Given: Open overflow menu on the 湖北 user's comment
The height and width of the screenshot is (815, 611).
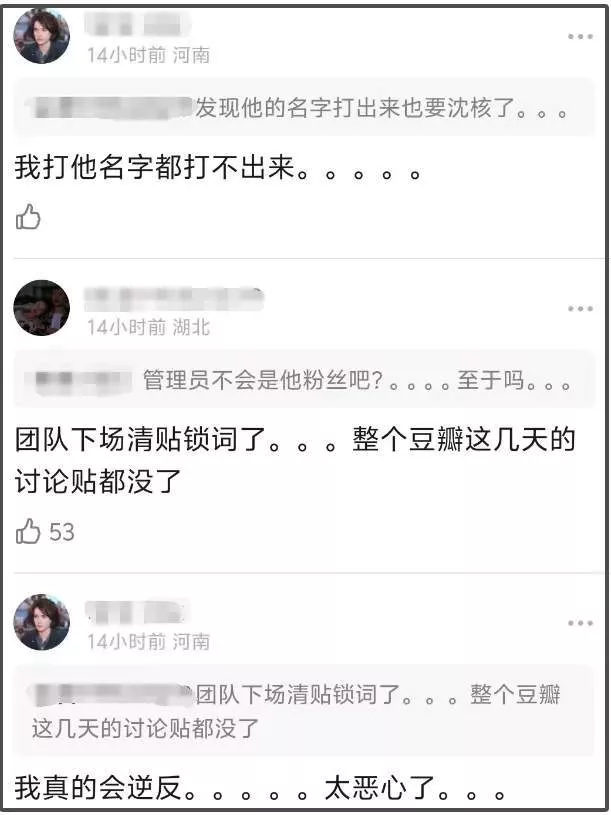Looking at the screenshot, I should pos(580,309).
